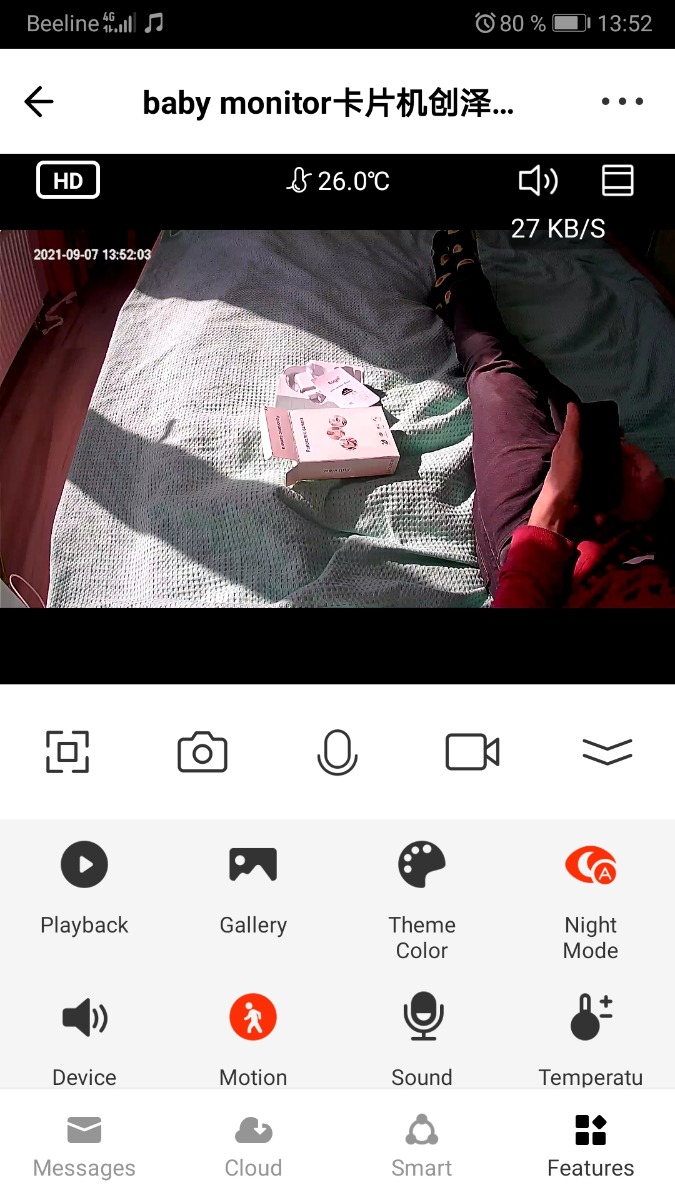Viewport: 675px width, 1200px height.
Task: Start recording video clip
Action: pyautogui.click(x=472, y=752)
